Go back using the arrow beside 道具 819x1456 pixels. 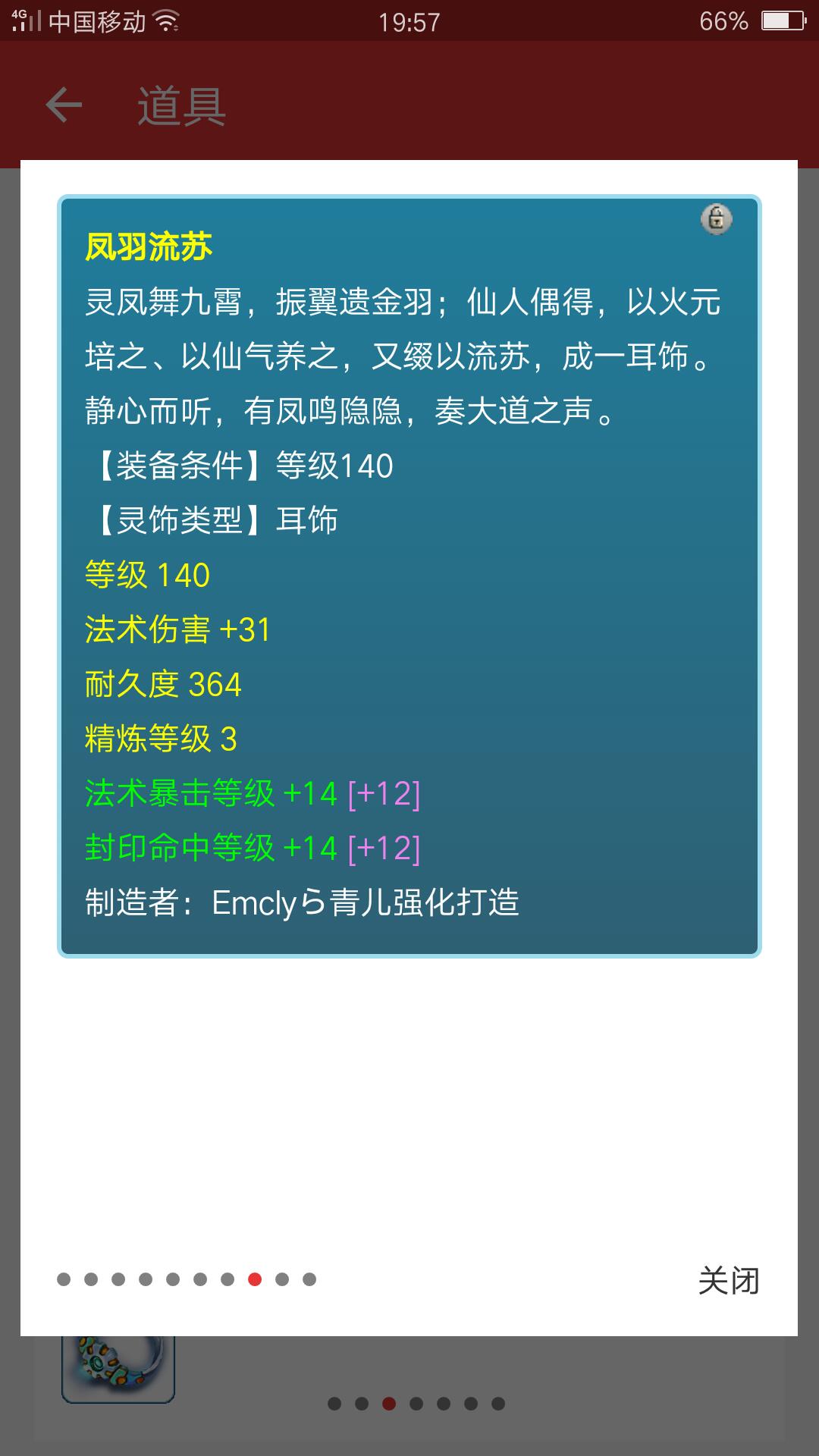click(64, 105)
